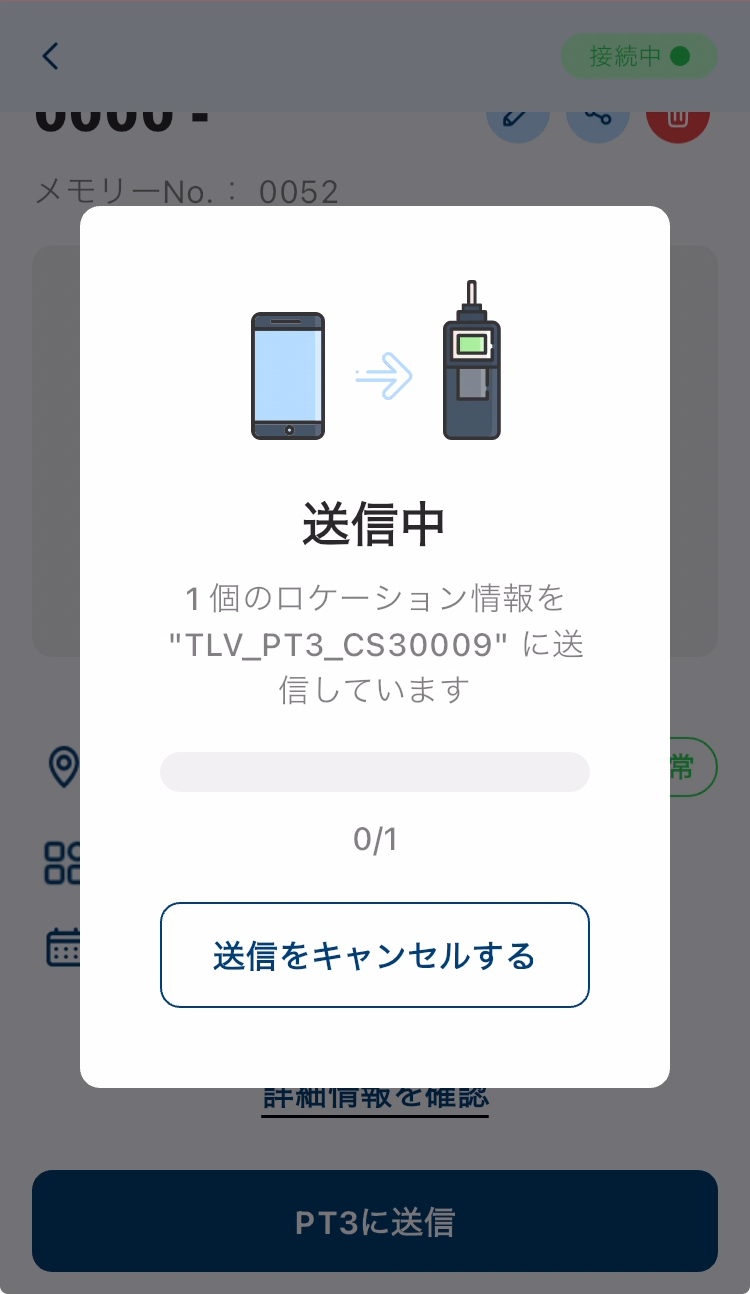
Task: Tap the transfer progress bar
Action: 374,771
